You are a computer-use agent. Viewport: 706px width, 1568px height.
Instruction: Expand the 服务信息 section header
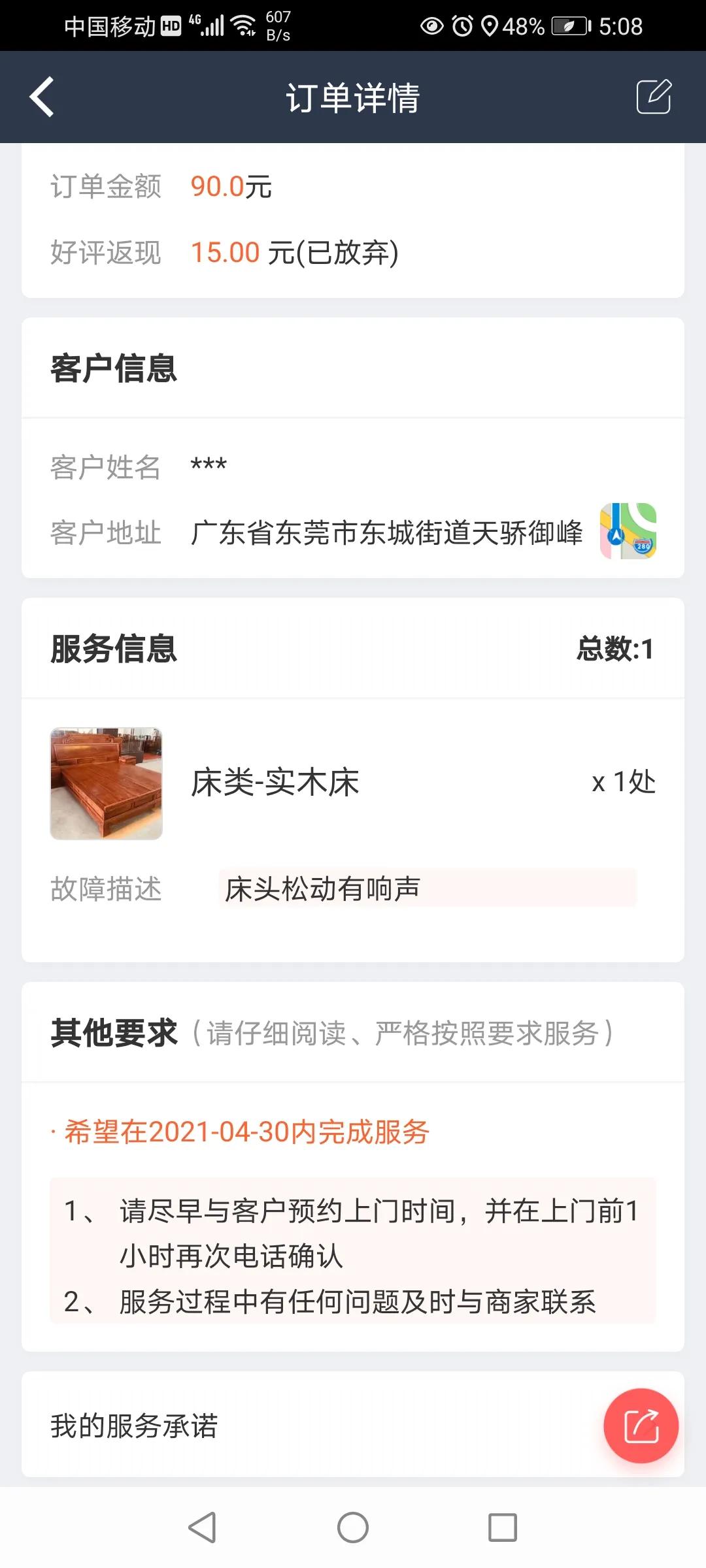pos(112,650)
